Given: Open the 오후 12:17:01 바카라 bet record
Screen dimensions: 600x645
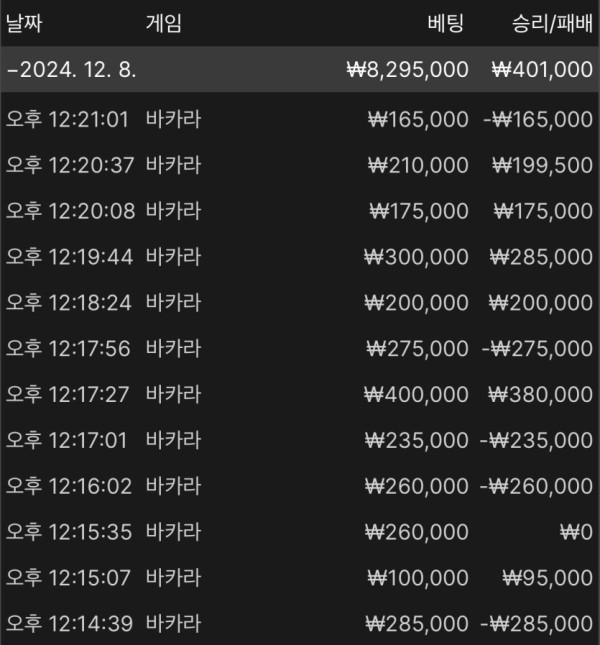Looking at the screenshot, I should tap(300, 440).
